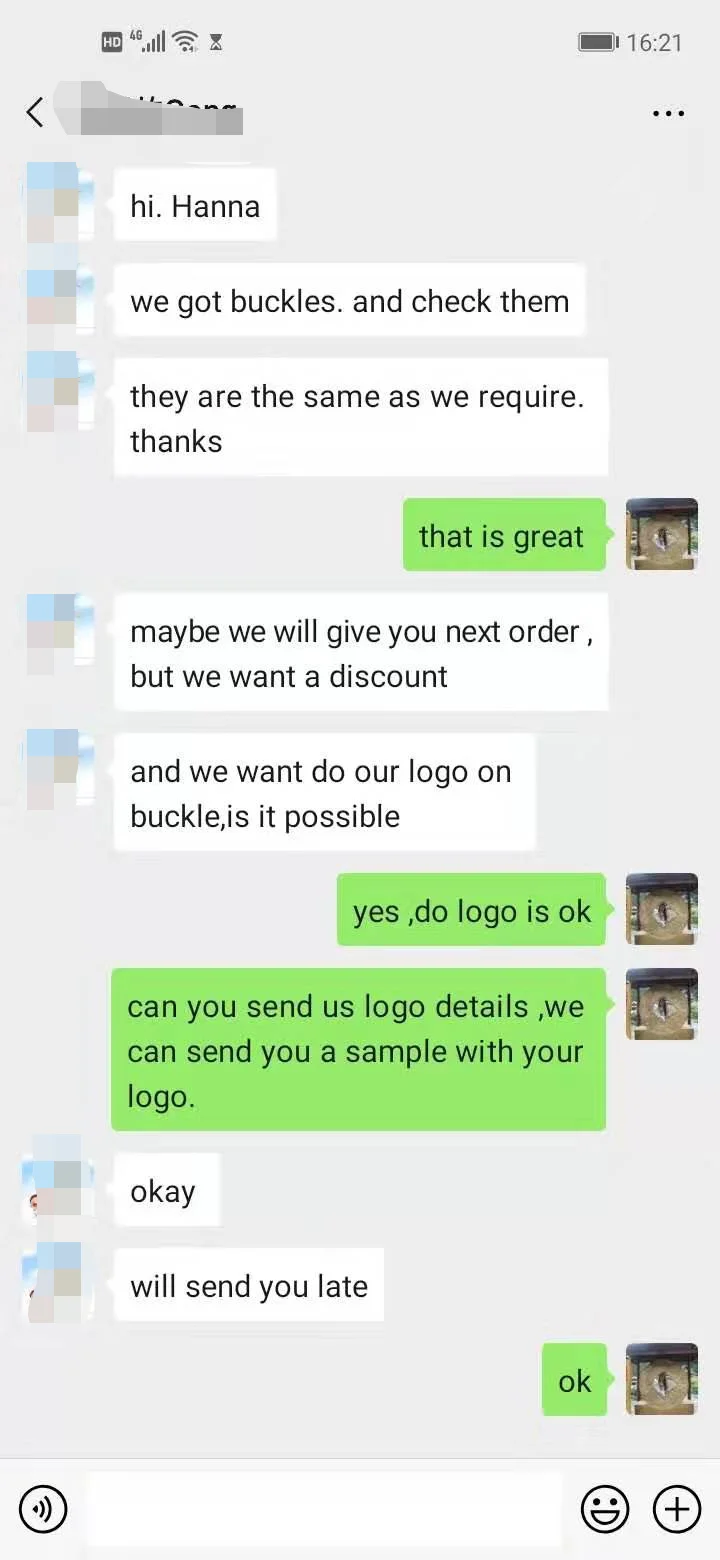Tap own avatar next to 'that is great'
720x1560 pixels.
(661, 535)
